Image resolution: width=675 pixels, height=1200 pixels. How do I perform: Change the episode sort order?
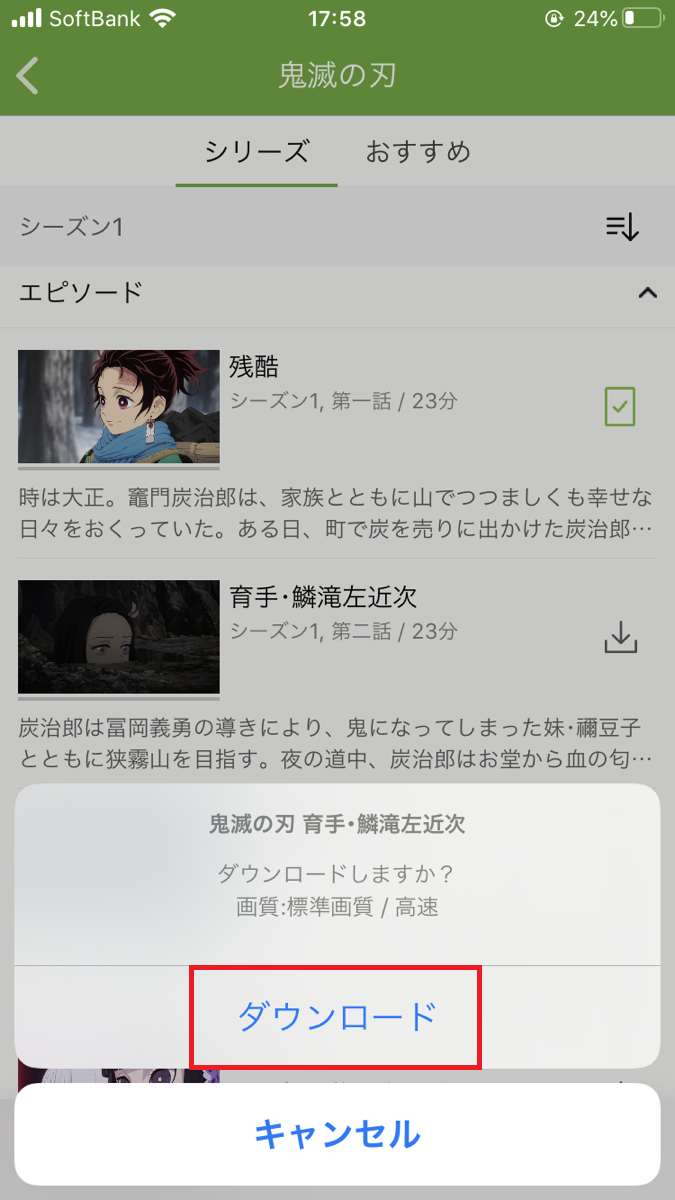(621, 228)
